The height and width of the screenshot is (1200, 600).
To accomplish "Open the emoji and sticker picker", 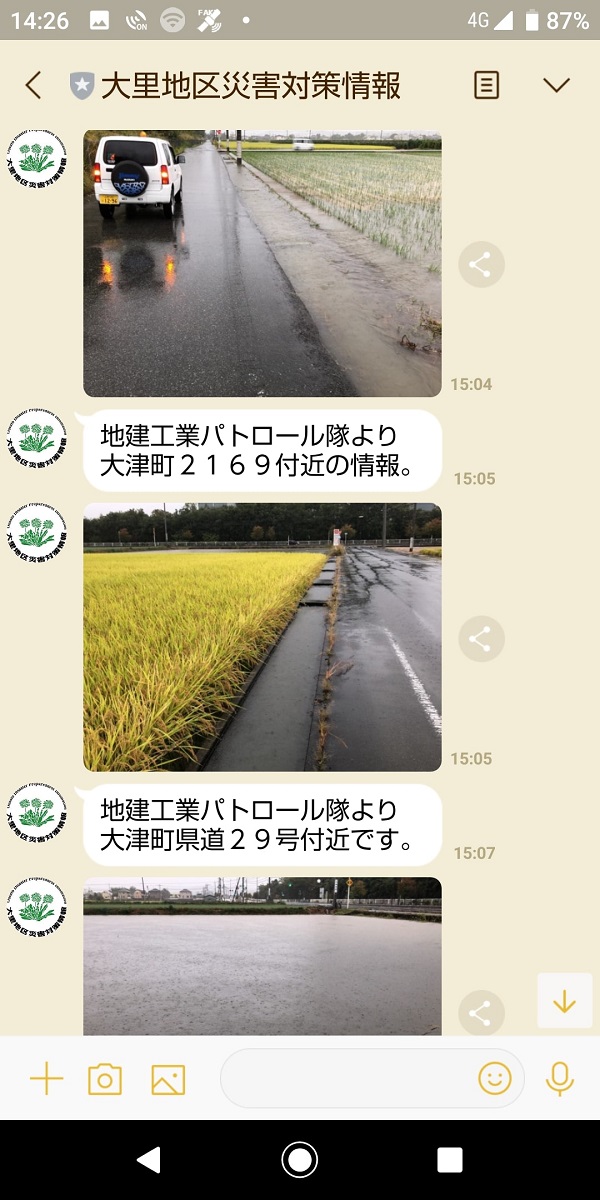I will pos(494,1078).
